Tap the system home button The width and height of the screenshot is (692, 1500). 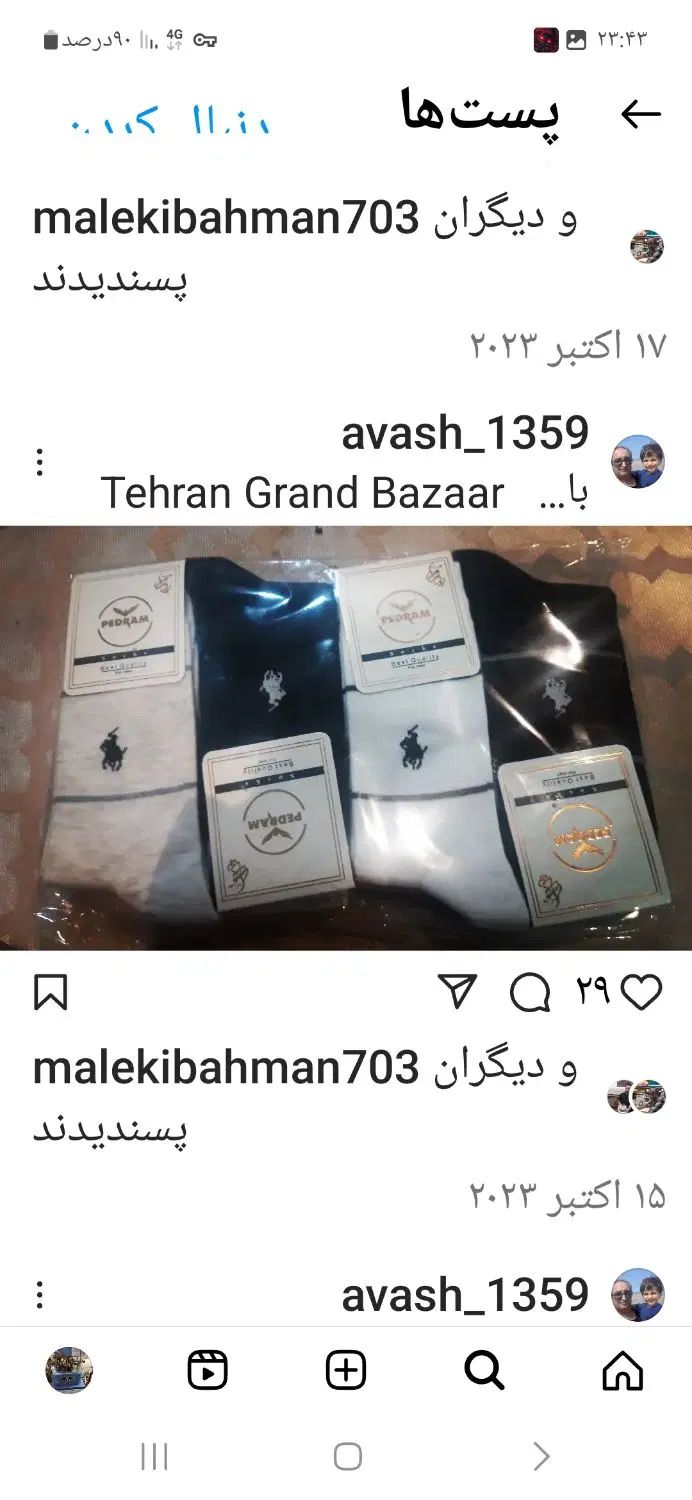(x=347, y=1456)
